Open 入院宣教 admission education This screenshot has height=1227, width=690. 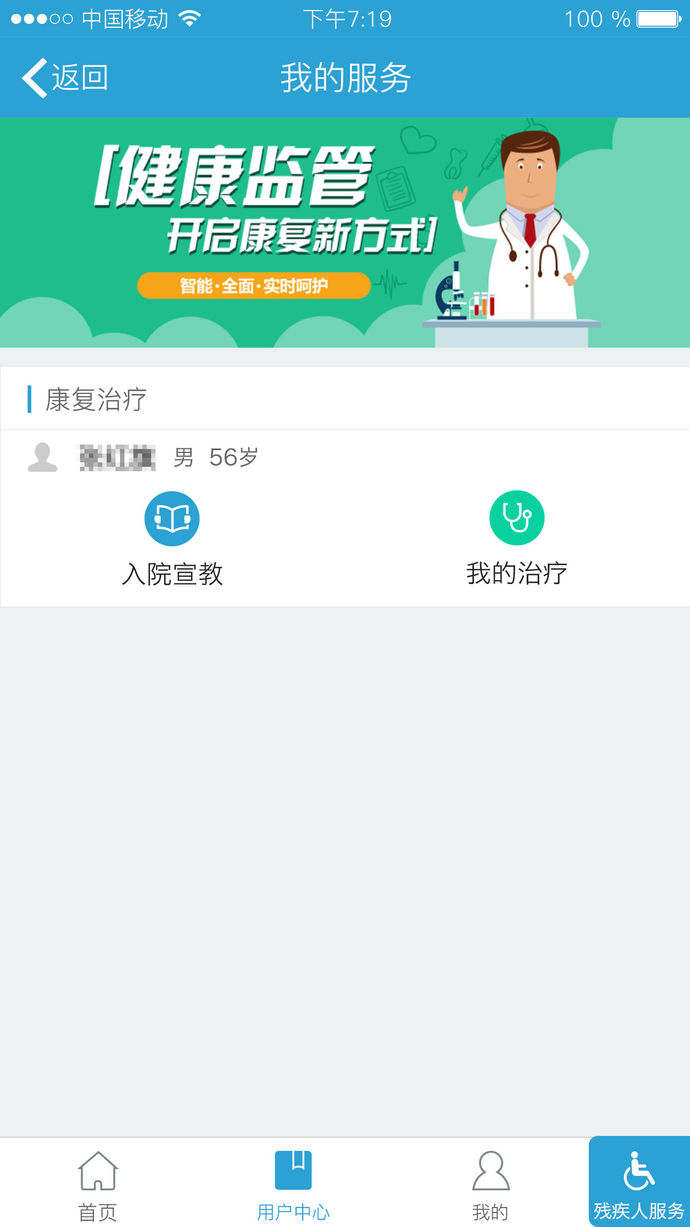(x=172, y=538)
